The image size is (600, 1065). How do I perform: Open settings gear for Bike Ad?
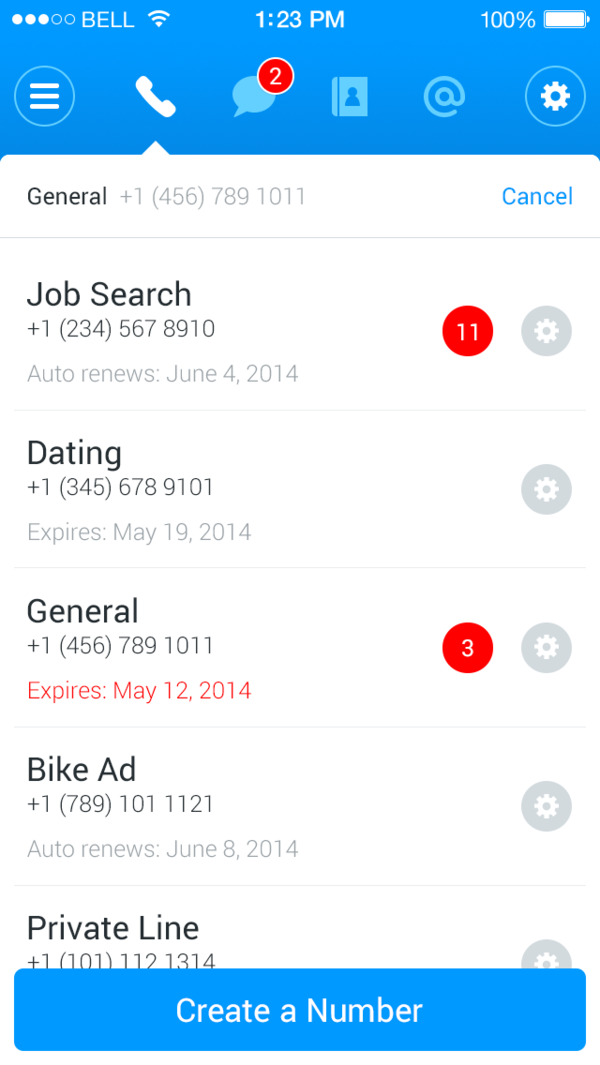point(546,806)
